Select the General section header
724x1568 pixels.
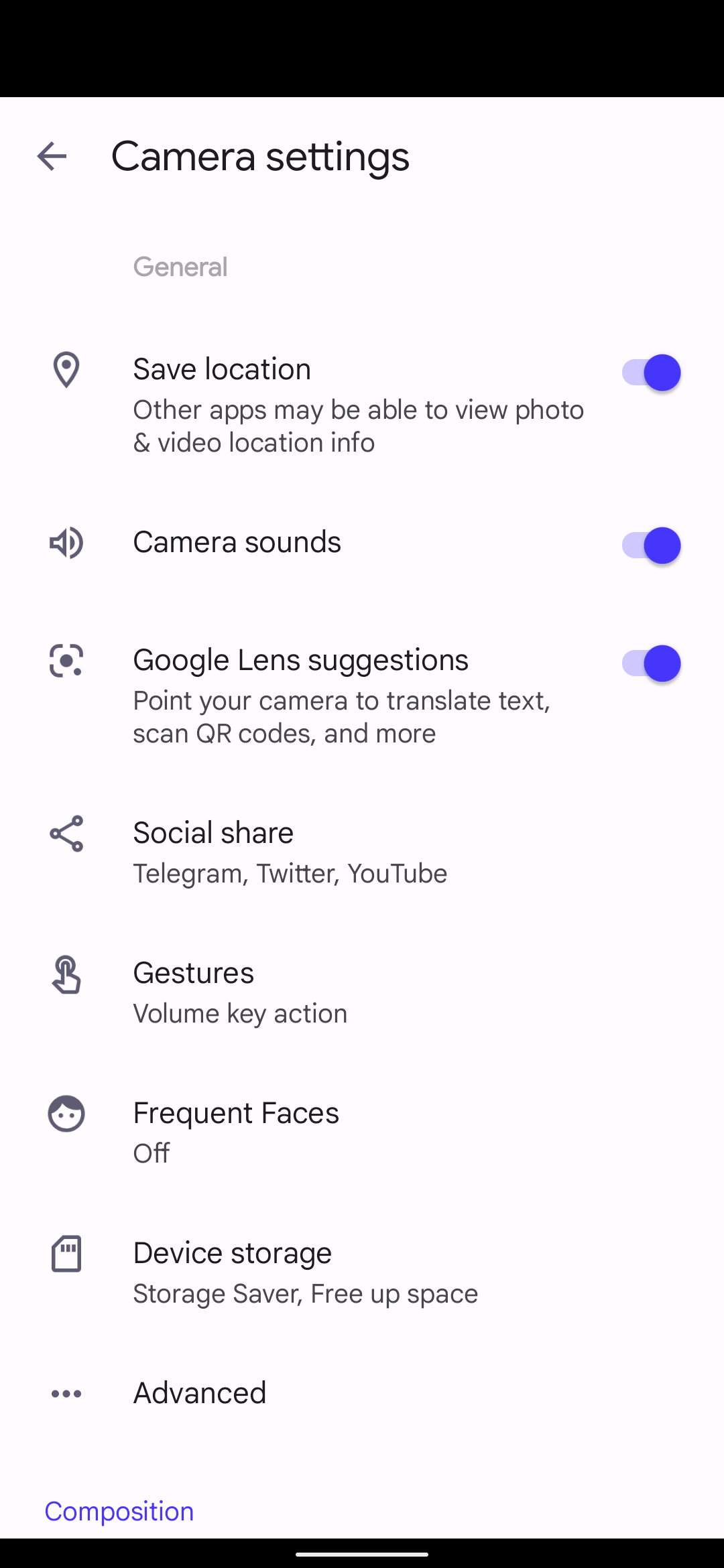click(180, 266)
